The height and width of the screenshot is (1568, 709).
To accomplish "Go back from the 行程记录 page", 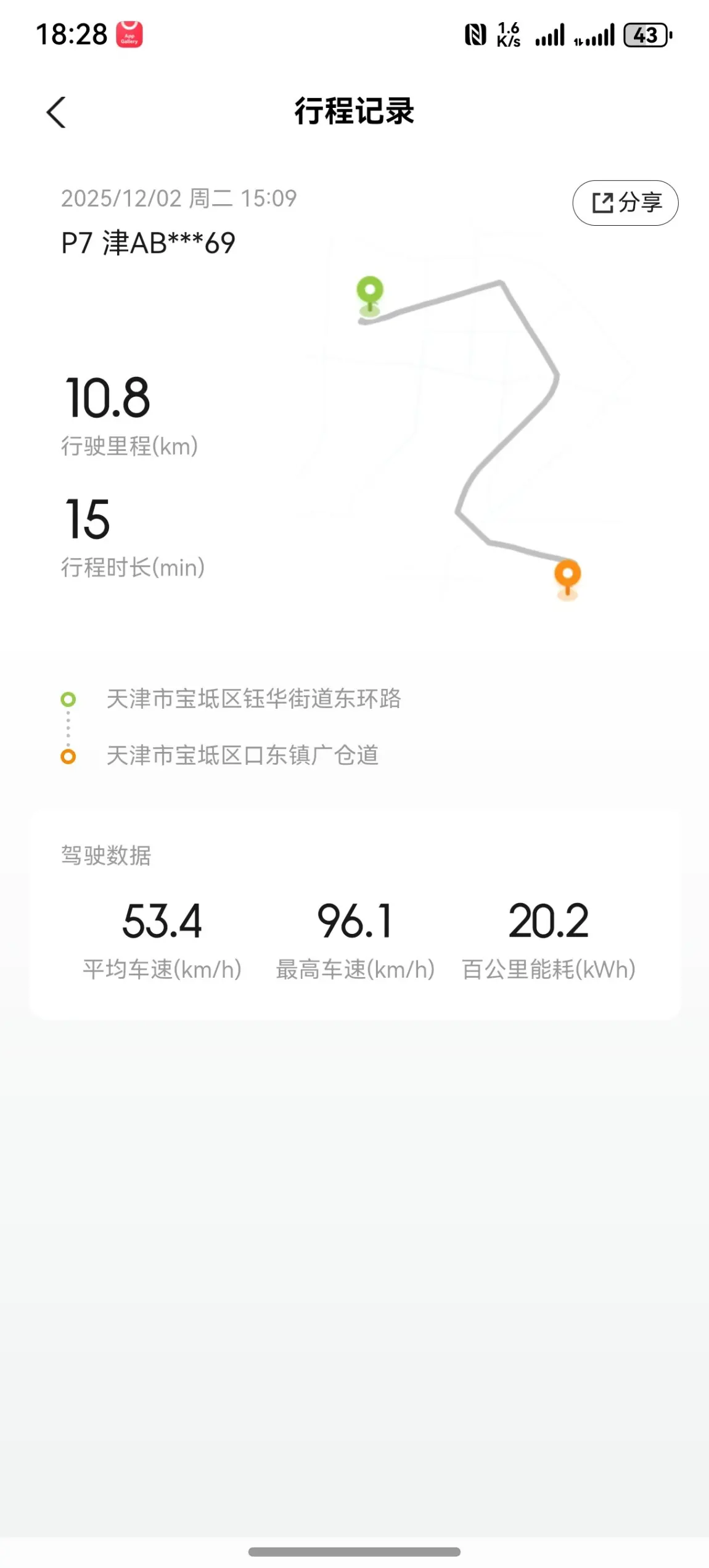I will 56,112.
